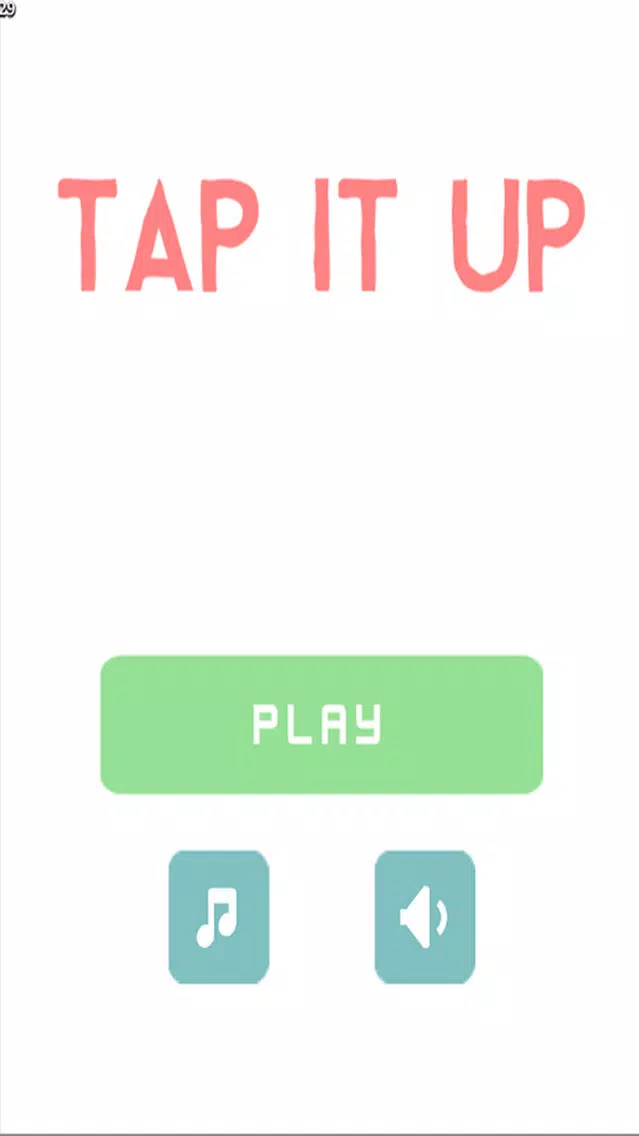
Task: Toggle the background music note button
Action: [x=218, y=917]
